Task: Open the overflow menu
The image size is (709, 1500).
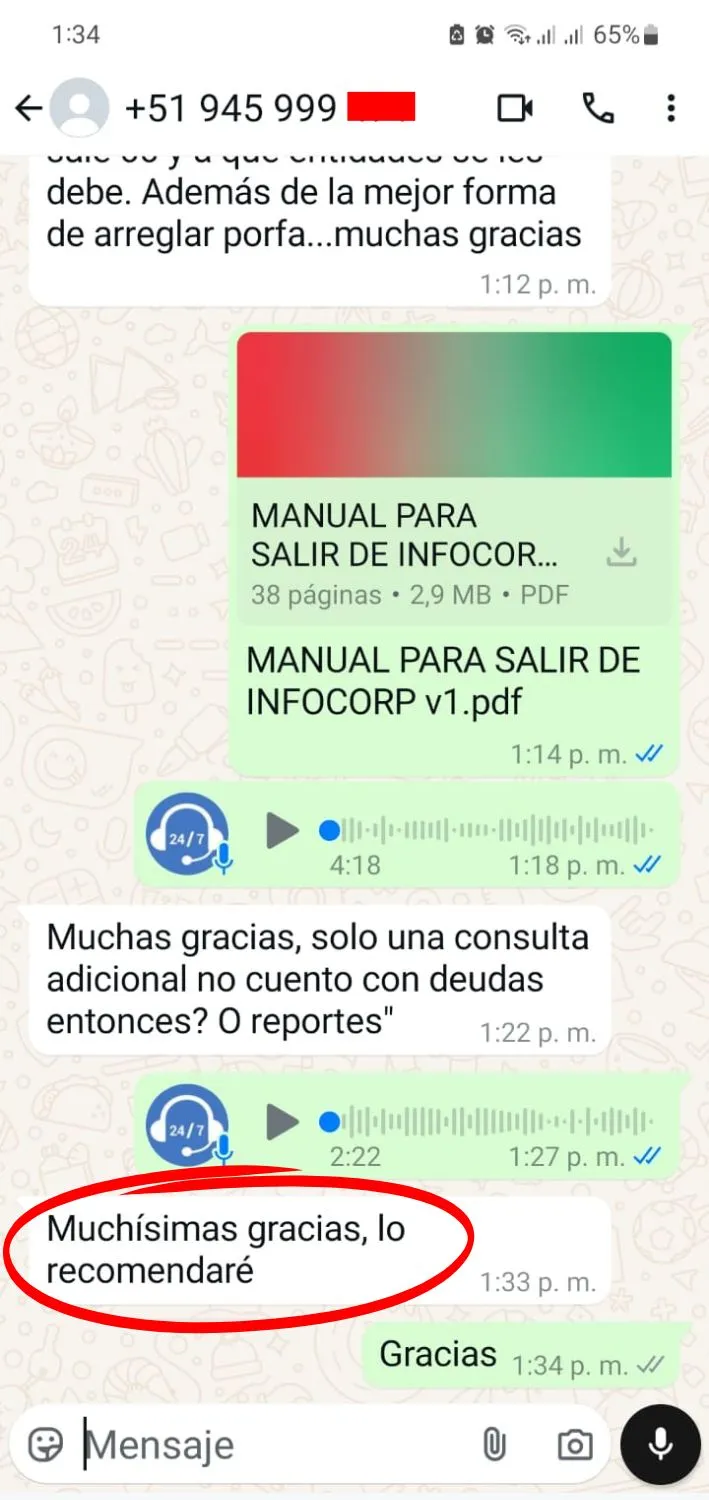Action: pyautogui.click(x=671, y=108)
